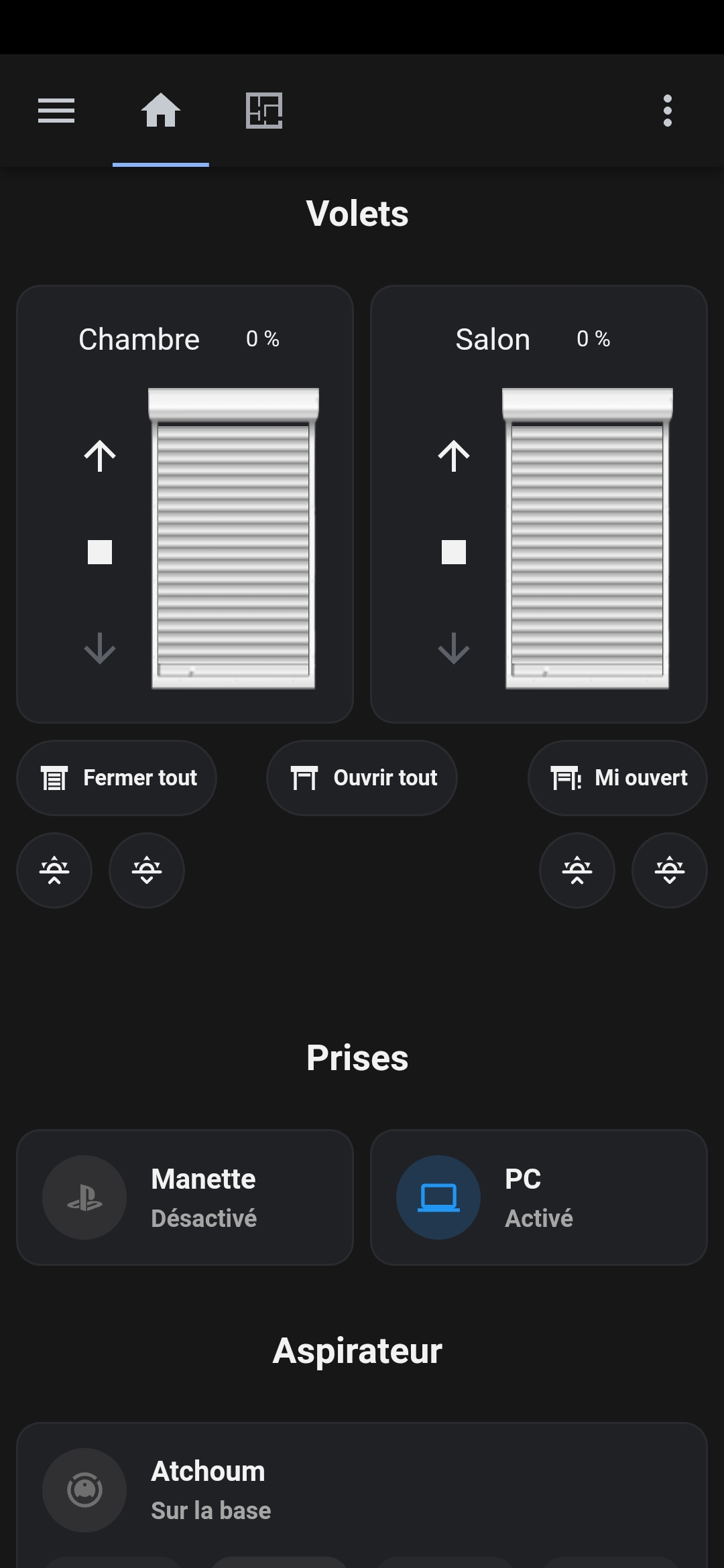The image size is (724, 1568).
Task: Raise the Salon shutter with up arrow
Action: point(454,456)
